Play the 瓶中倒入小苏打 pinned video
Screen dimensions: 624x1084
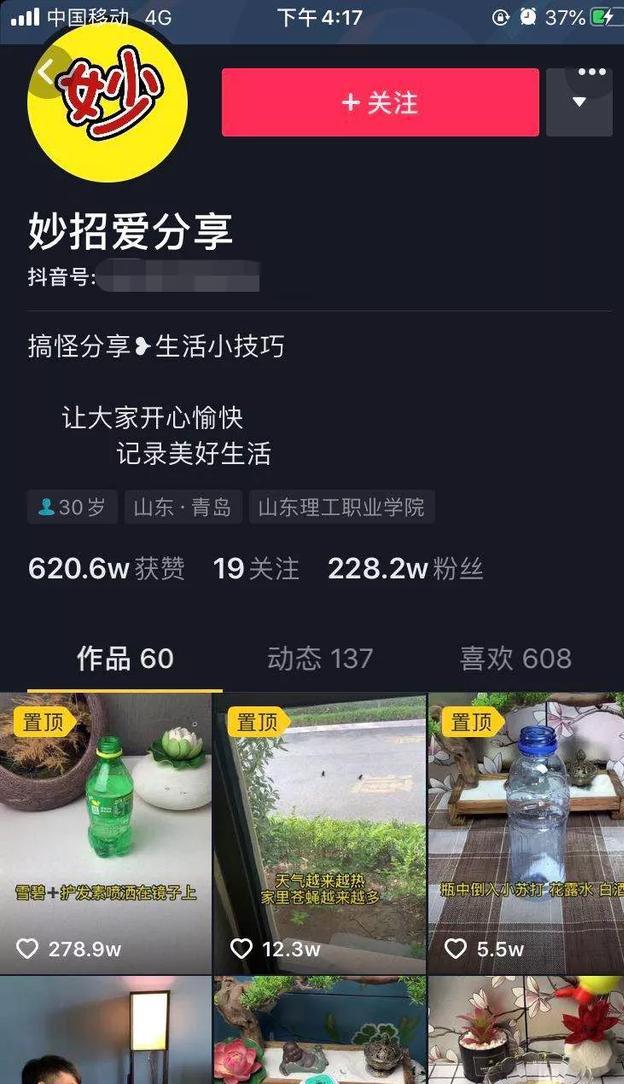coord(526,830)
